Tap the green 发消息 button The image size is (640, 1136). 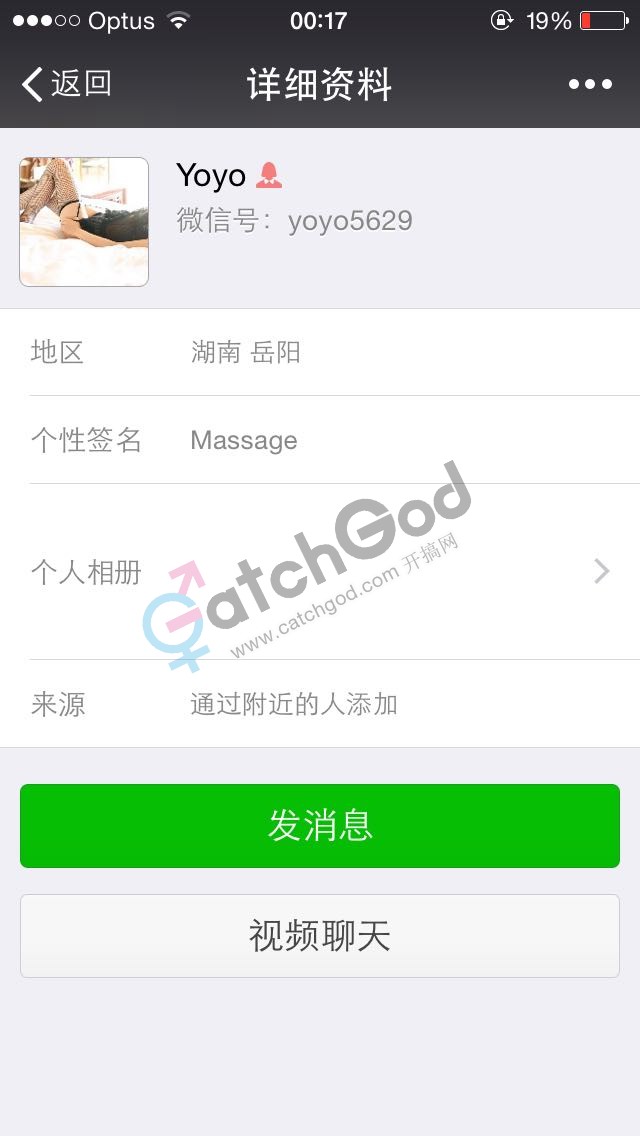click(320, 826)
